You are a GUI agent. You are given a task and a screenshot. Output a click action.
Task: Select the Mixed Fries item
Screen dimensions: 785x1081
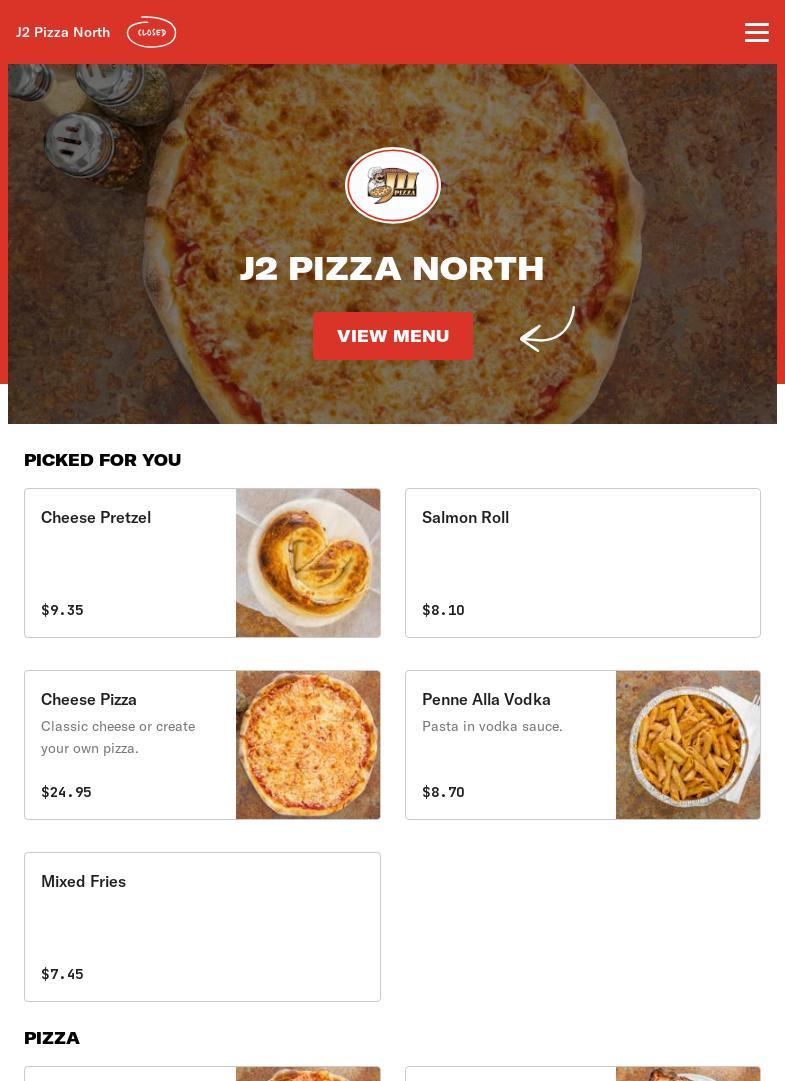coord(202,927)
